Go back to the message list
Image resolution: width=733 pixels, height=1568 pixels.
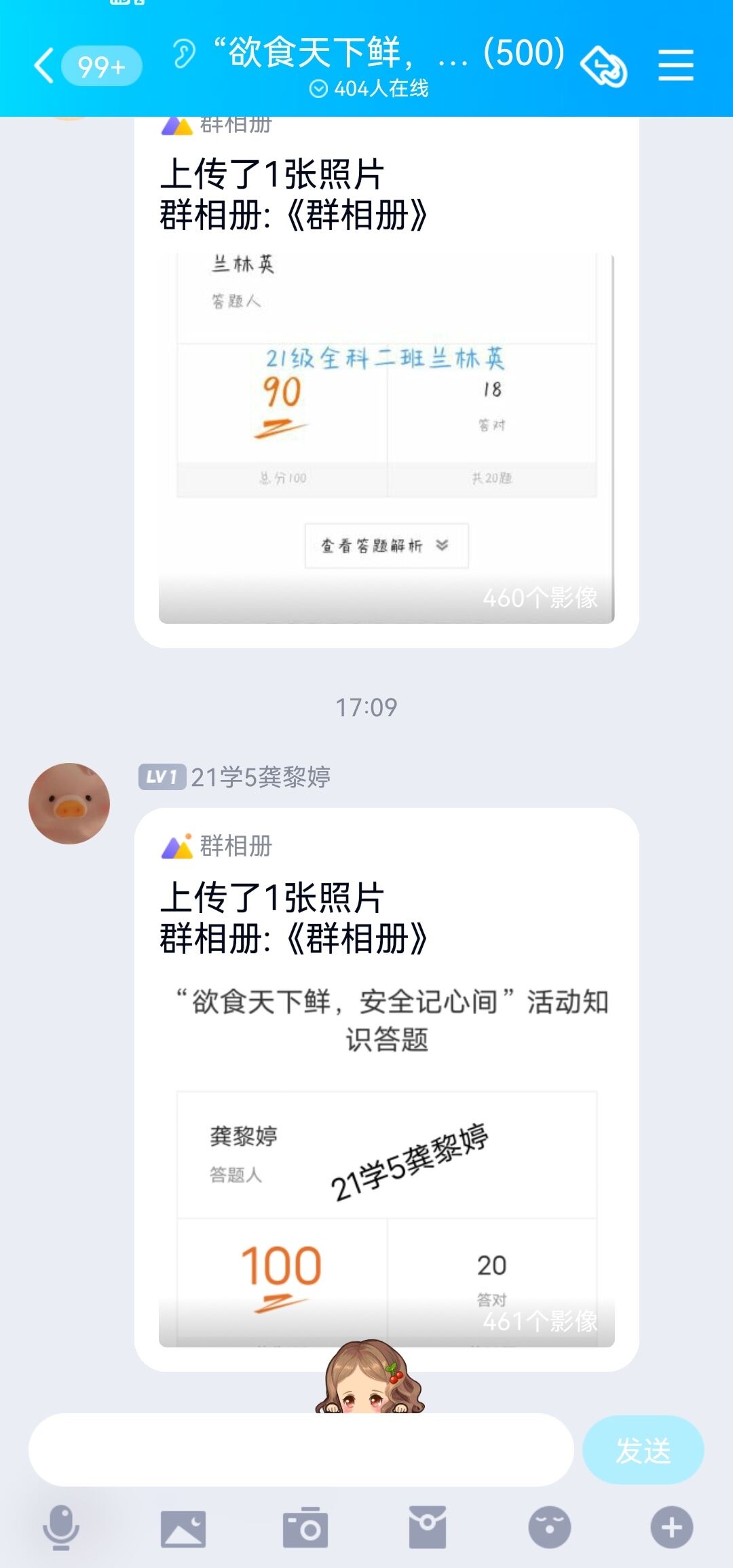pos(45,66)
